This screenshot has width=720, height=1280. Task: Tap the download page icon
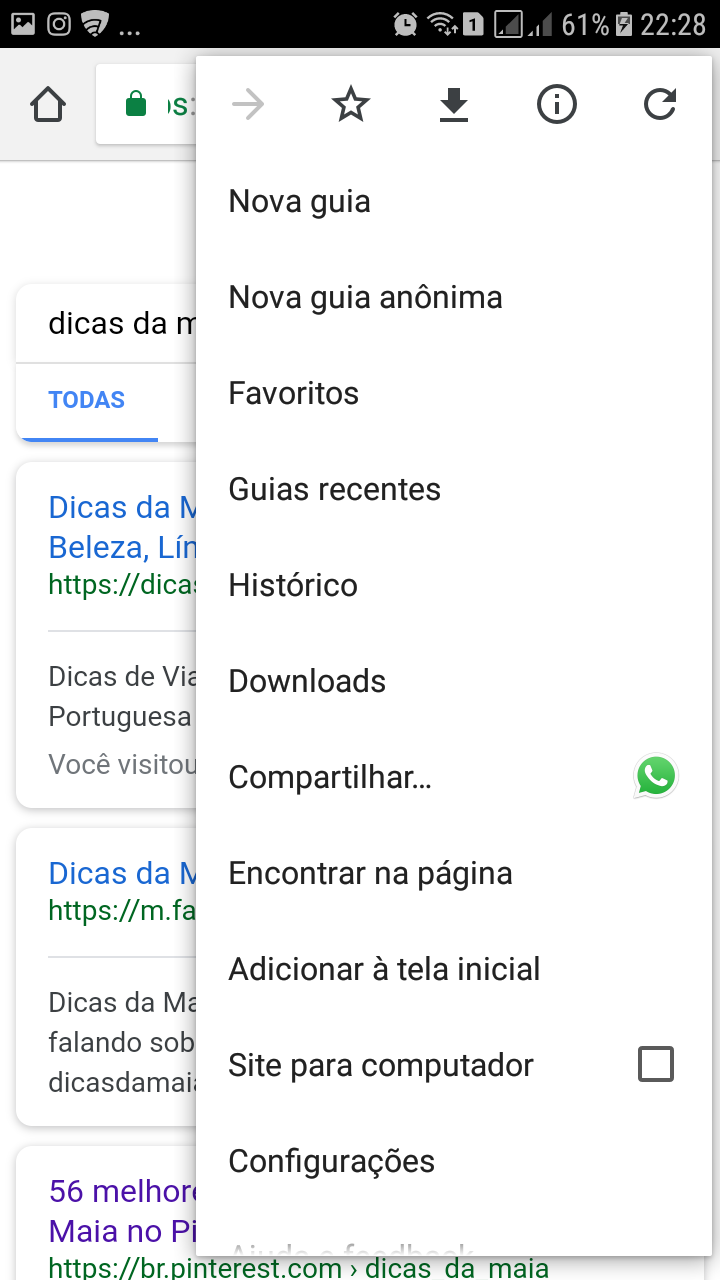(454, 103)
